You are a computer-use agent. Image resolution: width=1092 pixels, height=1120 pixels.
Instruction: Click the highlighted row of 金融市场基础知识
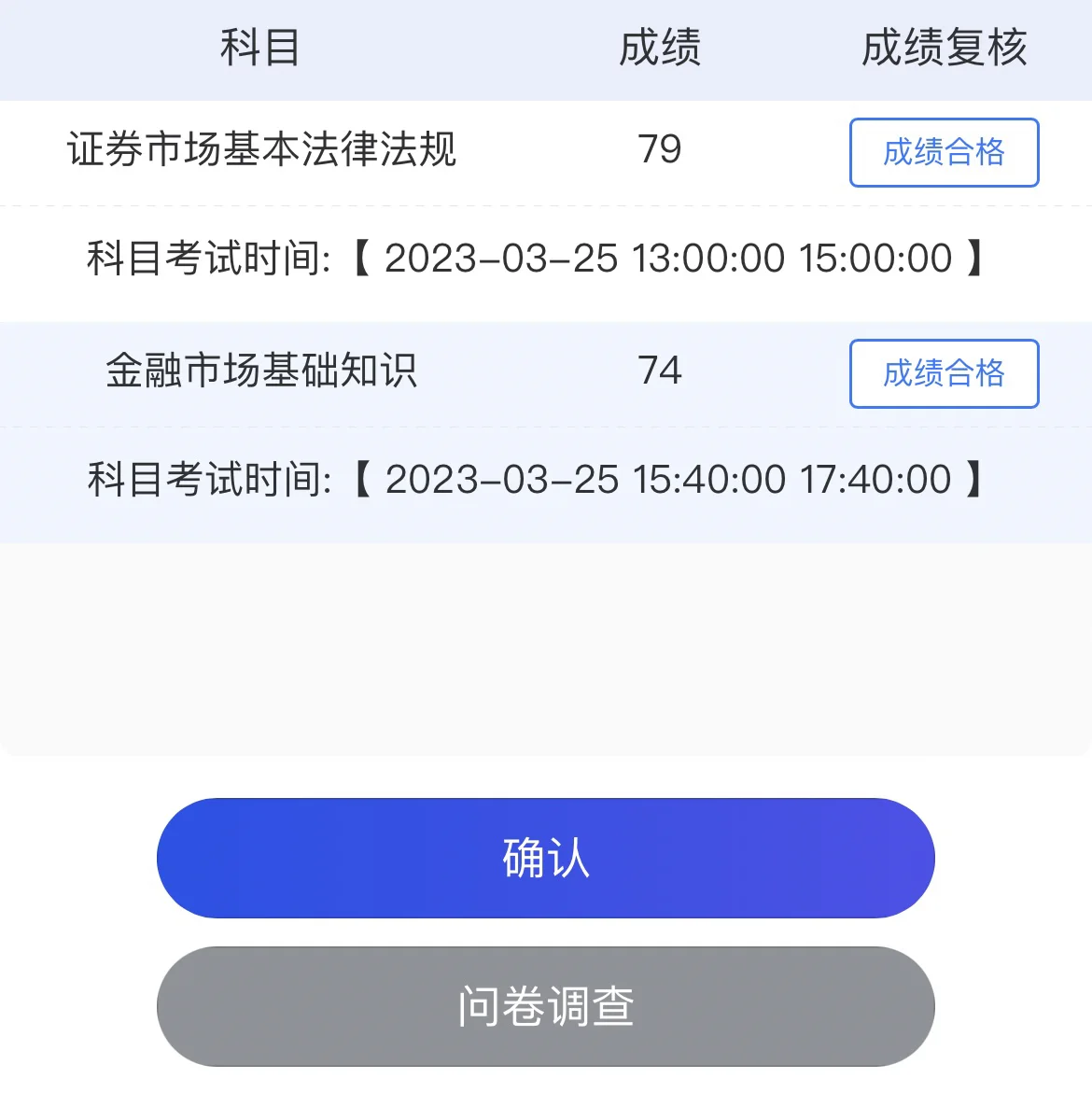tap(546, 374)
